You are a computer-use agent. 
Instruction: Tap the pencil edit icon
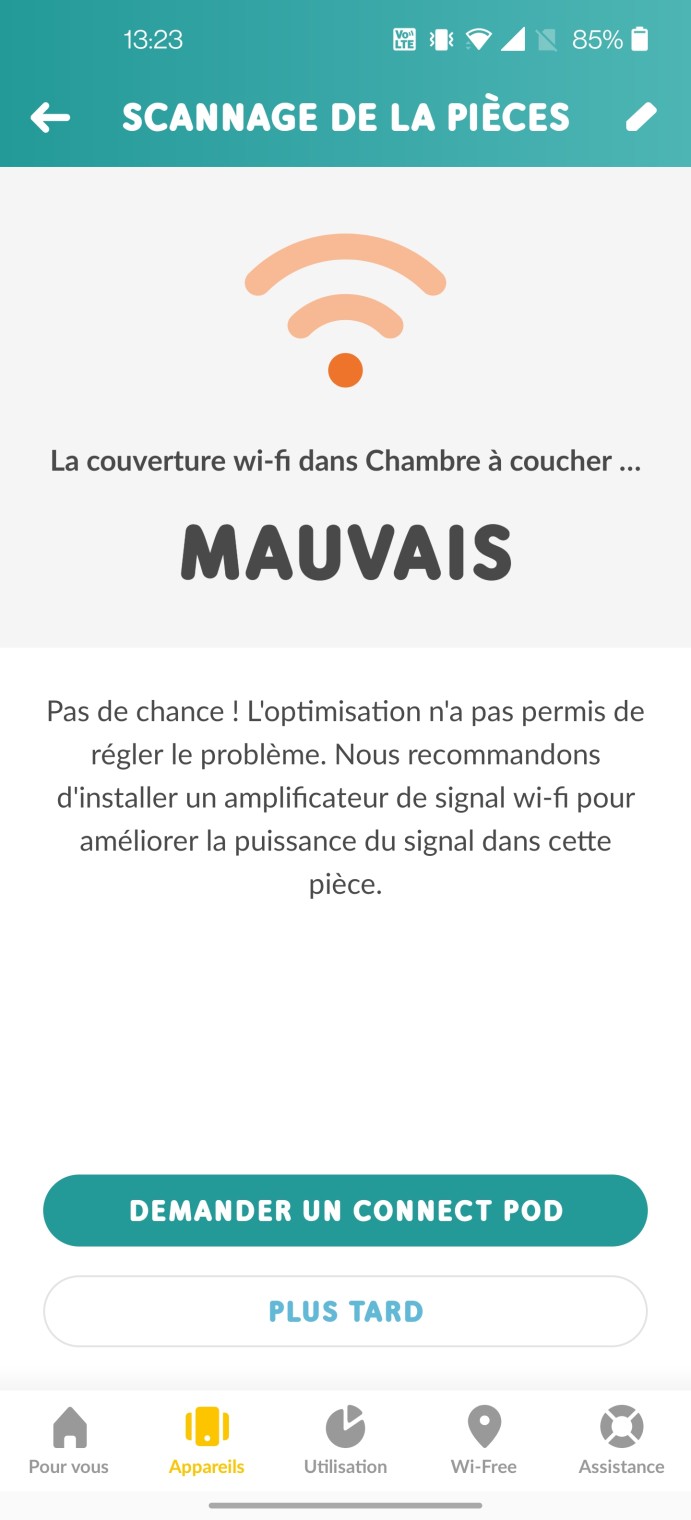pyautogui.click(x=641, y=118)
